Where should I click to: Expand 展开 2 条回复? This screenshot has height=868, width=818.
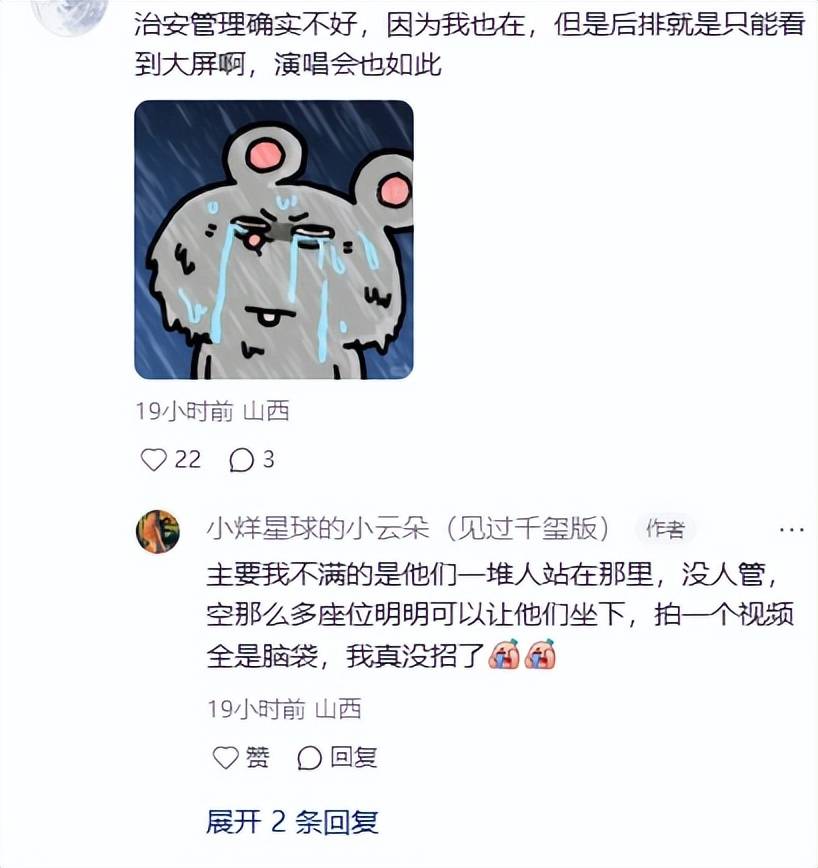point(292,822)
